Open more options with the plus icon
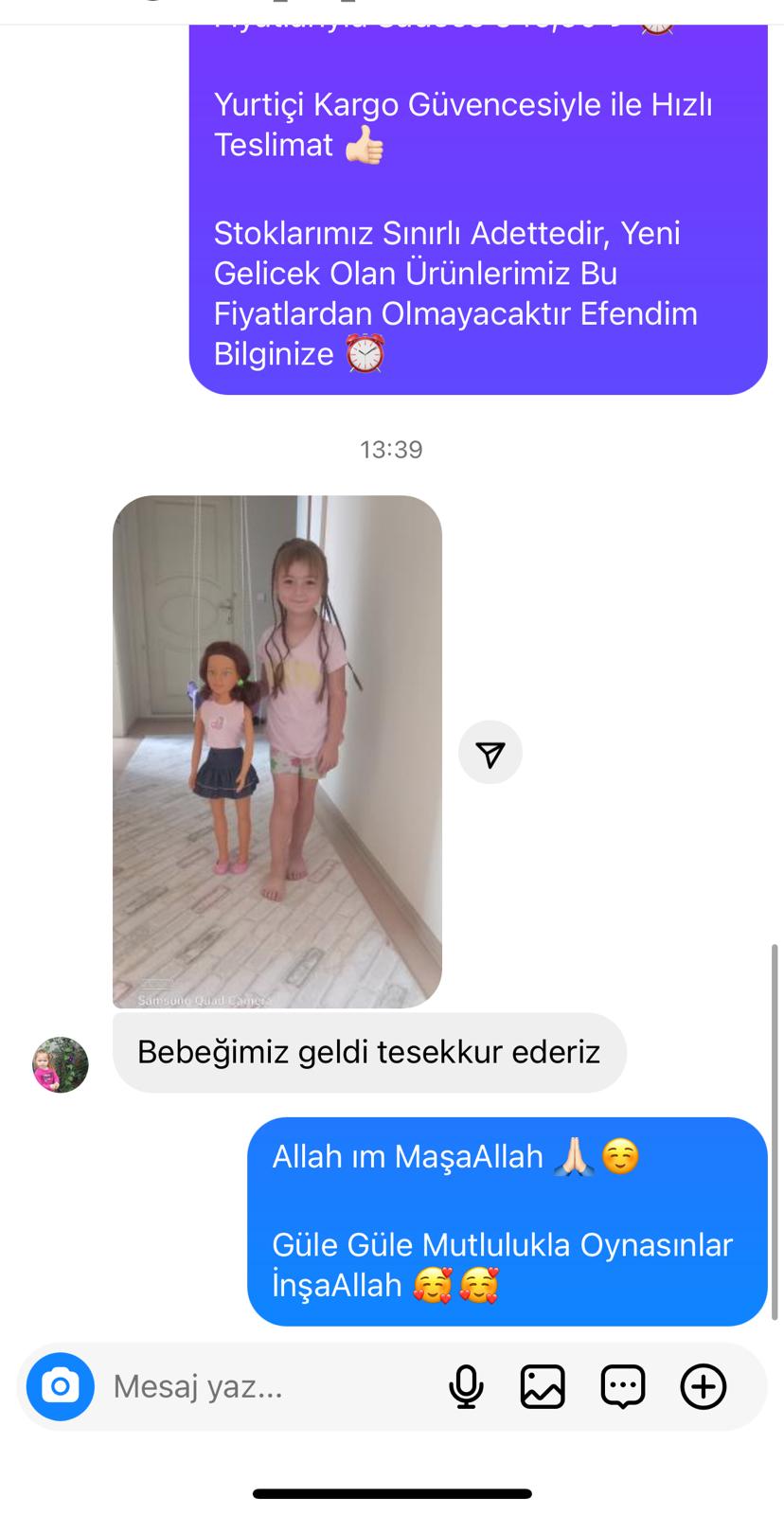Image resolution: width=784 pixels, height=1515 pixels. [x=704, y=1387]
